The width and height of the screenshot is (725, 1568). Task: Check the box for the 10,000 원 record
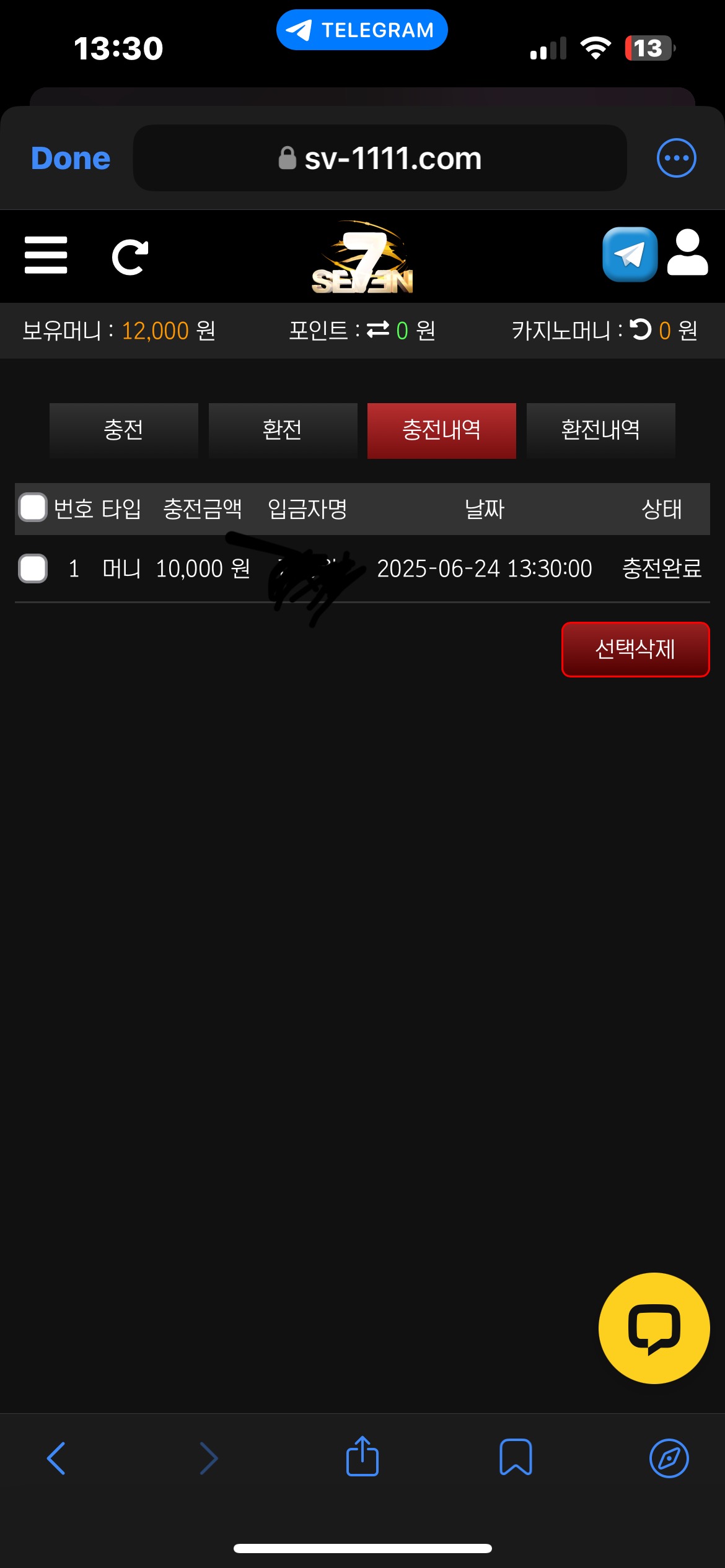33,568
